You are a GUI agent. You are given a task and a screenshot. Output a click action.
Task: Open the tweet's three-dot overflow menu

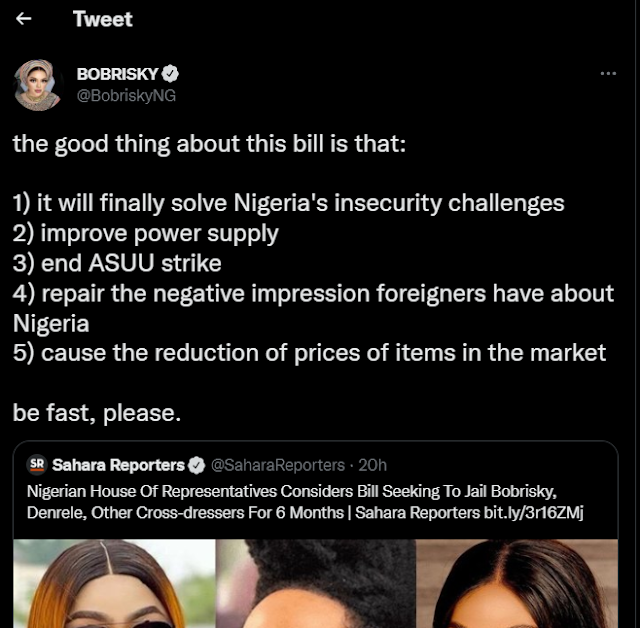point(607,74)
